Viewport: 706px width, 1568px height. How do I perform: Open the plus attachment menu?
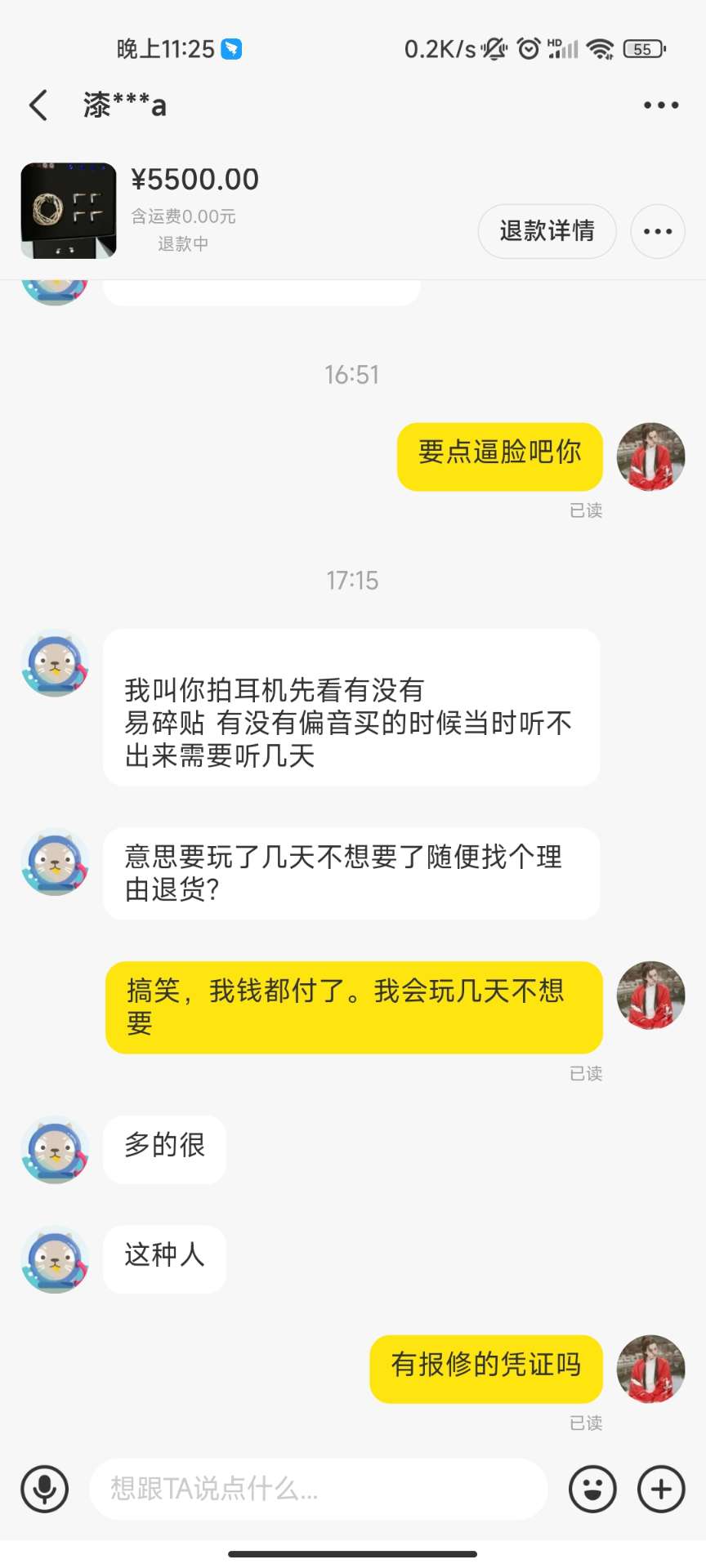click(661, 1489)
